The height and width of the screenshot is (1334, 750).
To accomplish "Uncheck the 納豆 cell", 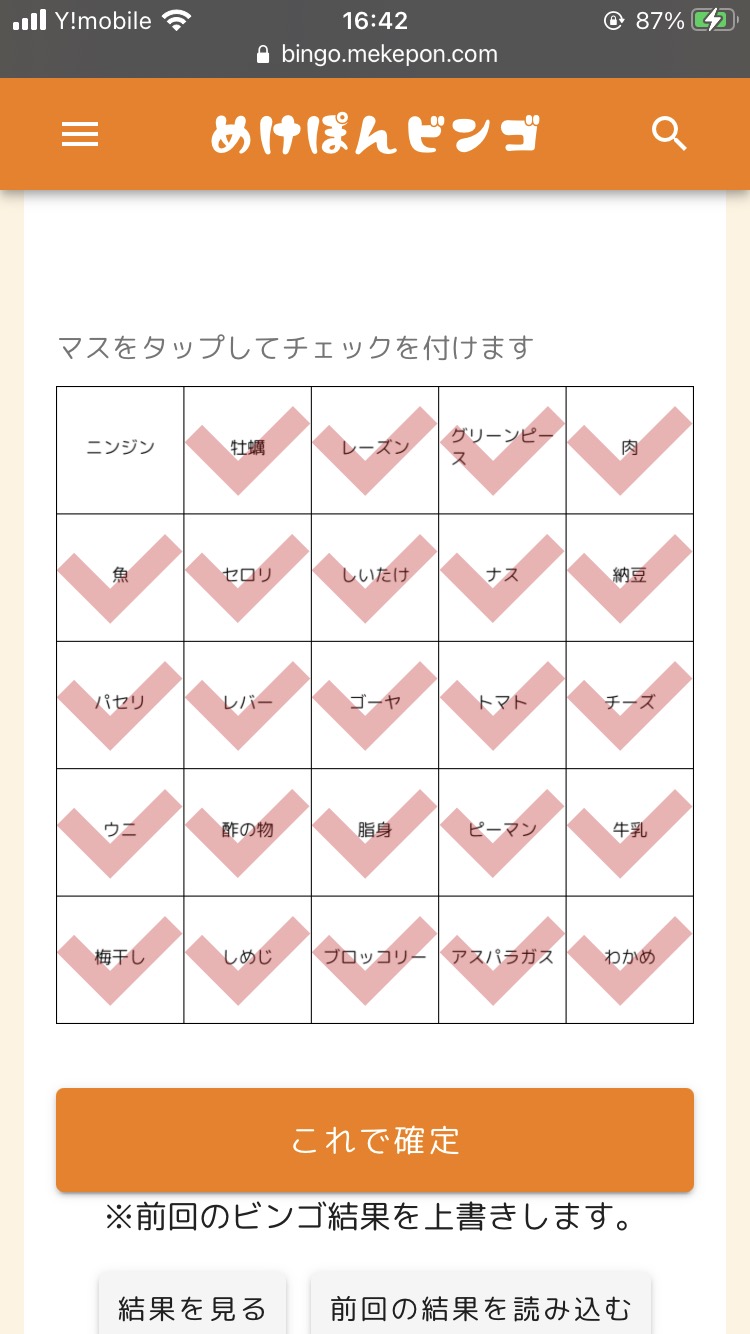I will pos(630,577).
